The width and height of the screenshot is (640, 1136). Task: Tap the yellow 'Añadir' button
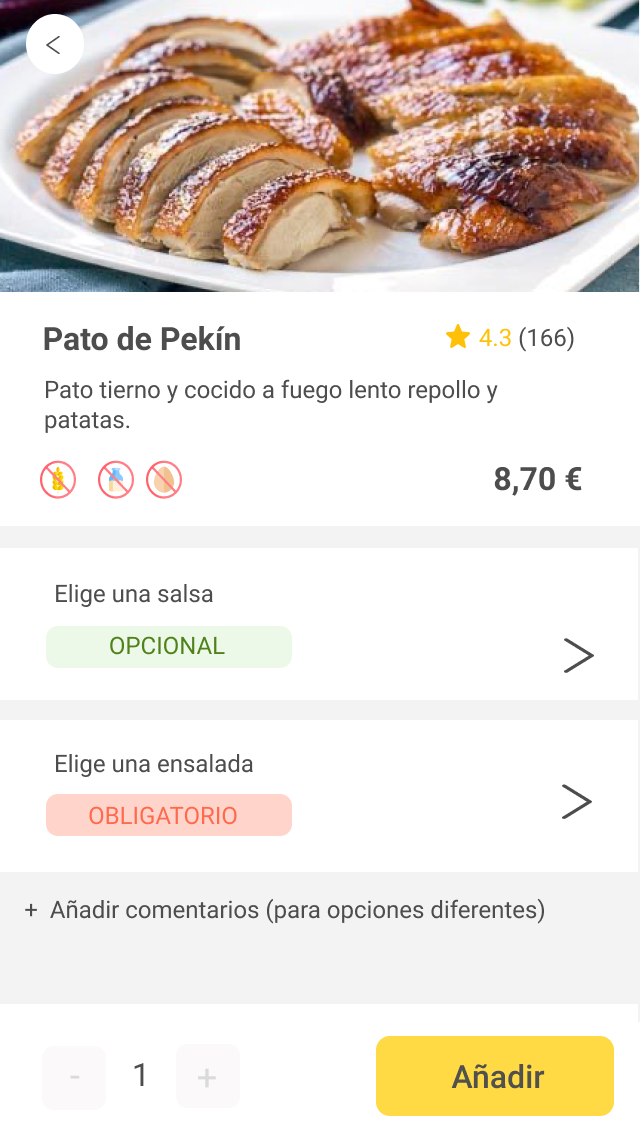pyautogui.click(x=495, y=1076)
